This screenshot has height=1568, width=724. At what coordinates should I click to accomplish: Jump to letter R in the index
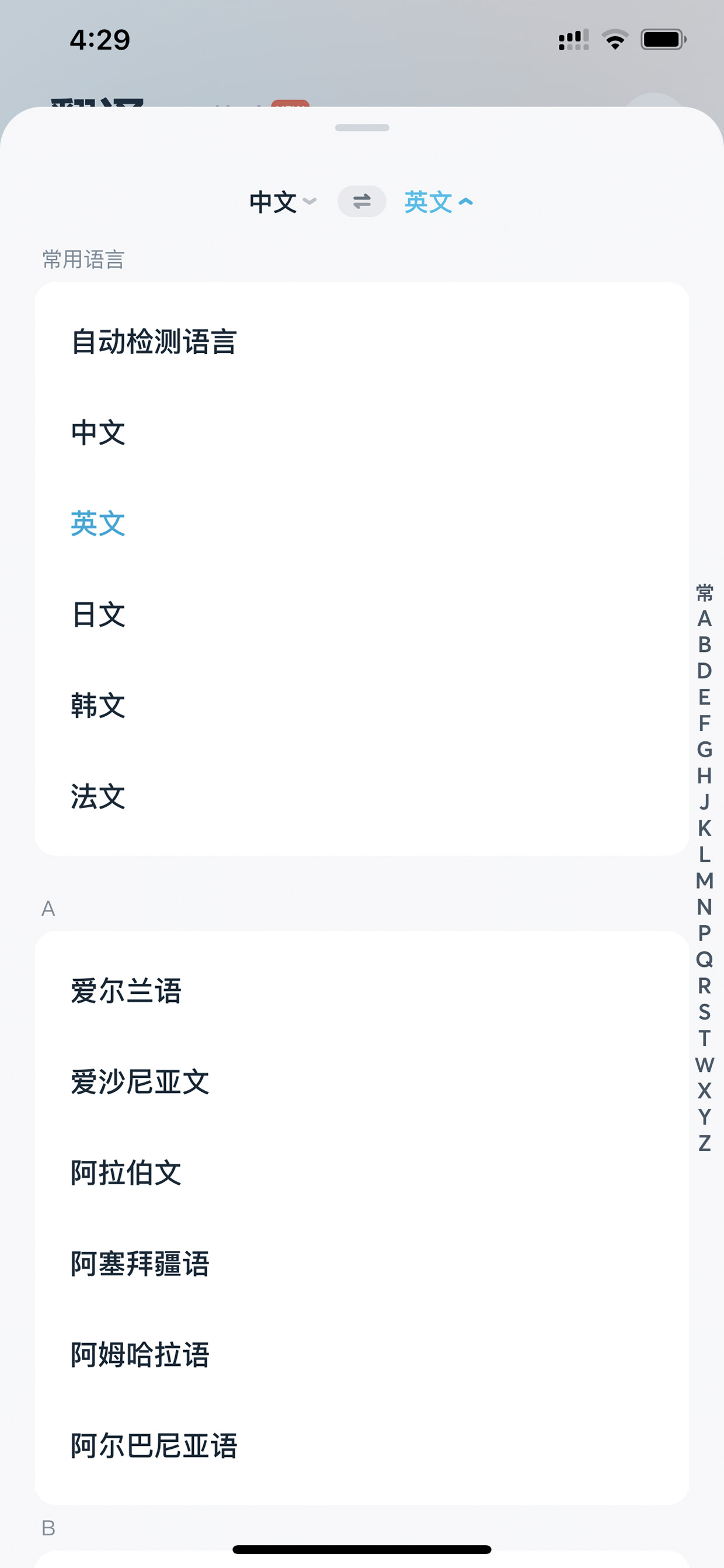[705, 986]
